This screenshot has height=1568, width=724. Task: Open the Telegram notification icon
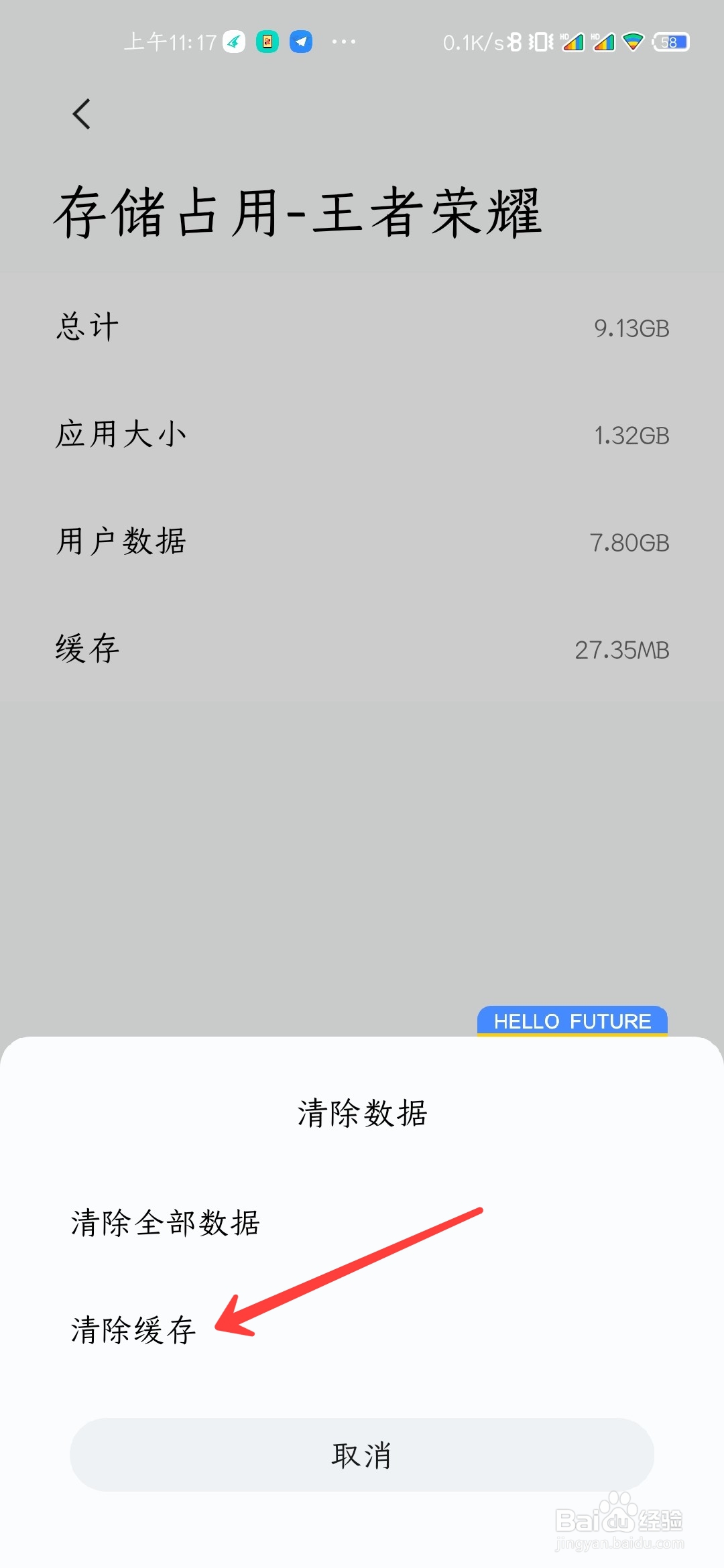tap(301, 42)
